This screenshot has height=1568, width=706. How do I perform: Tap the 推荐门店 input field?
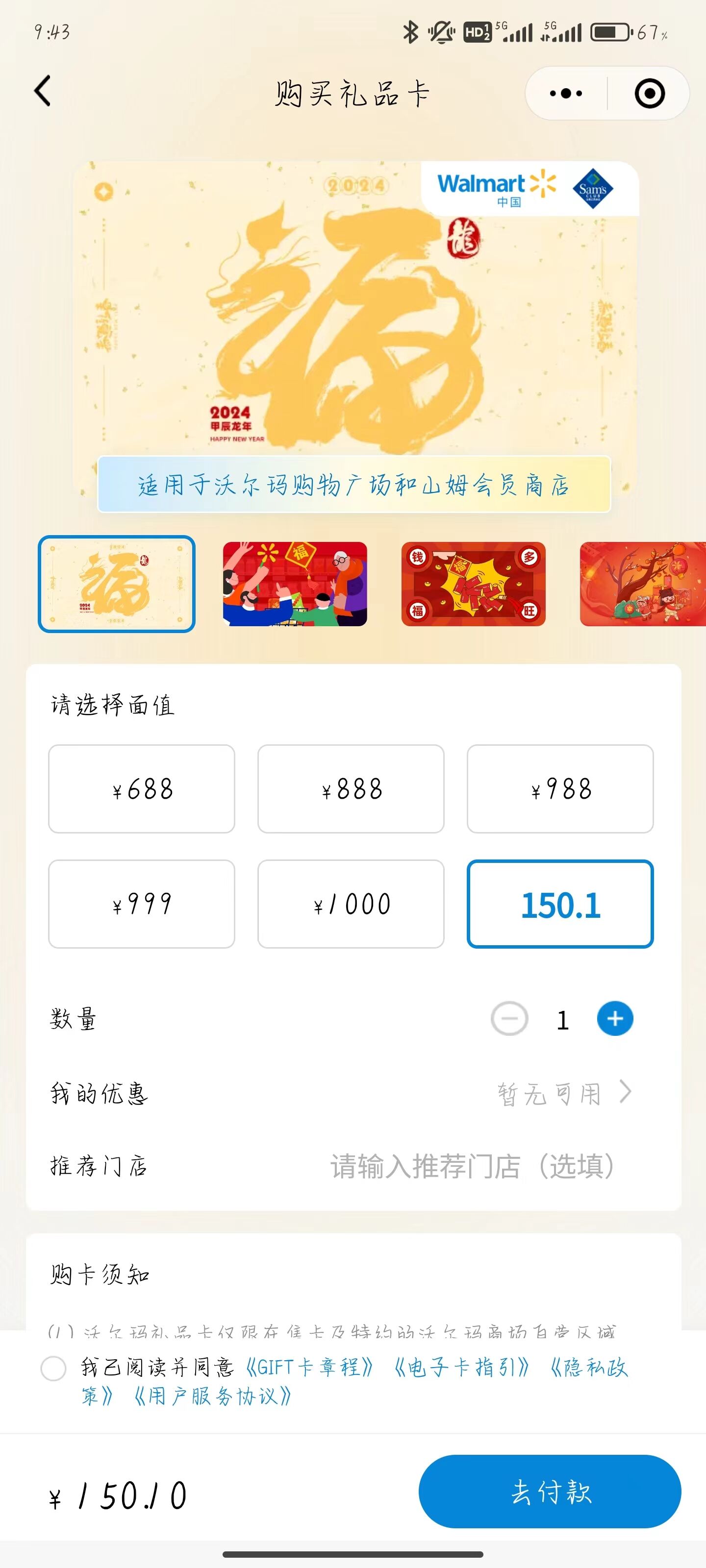[x=472, y=1166]
